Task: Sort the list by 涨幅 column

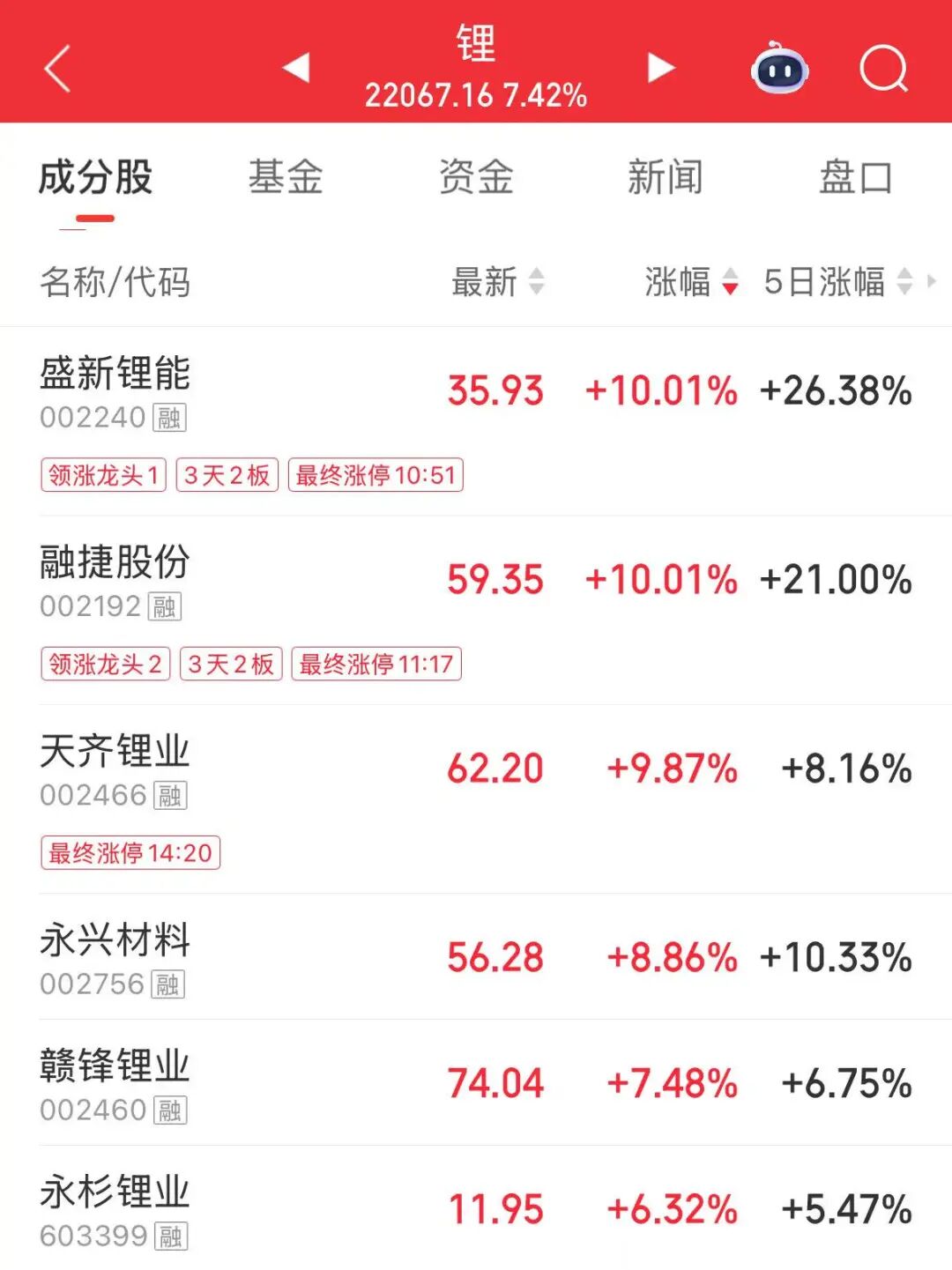Action: click(691, 282)
